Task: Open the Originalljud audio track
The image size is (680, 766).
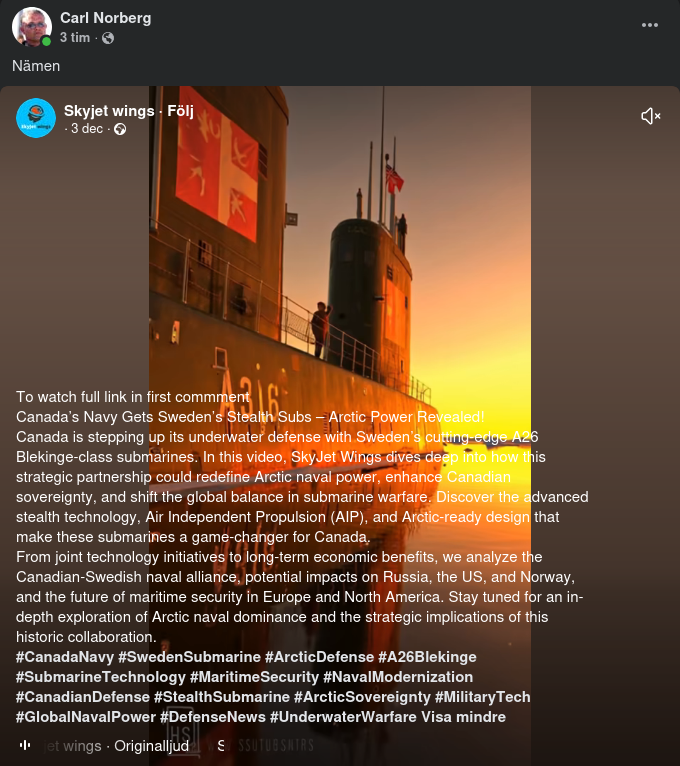Action: [x=151, y=746]
